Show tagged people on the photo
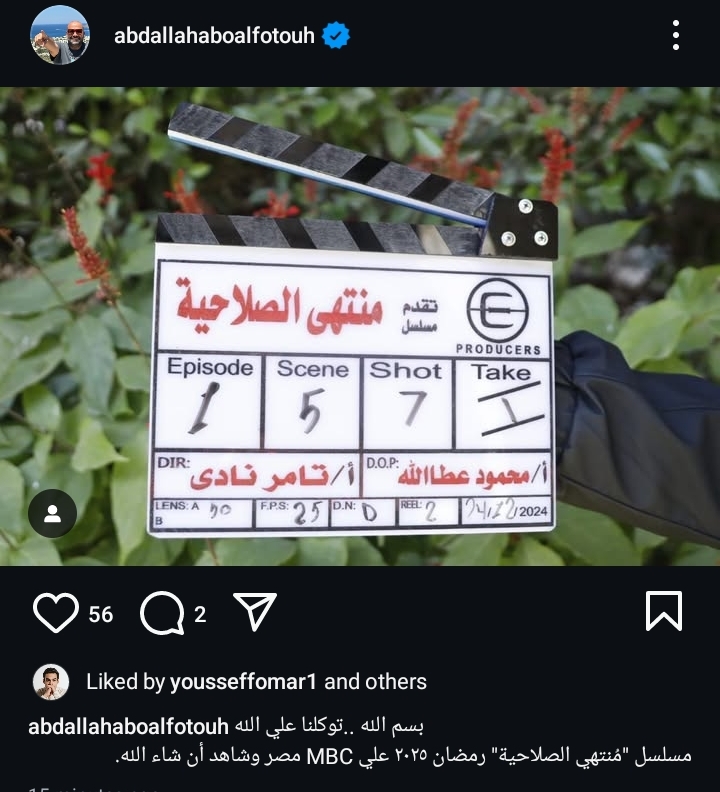 click(52, 514)
